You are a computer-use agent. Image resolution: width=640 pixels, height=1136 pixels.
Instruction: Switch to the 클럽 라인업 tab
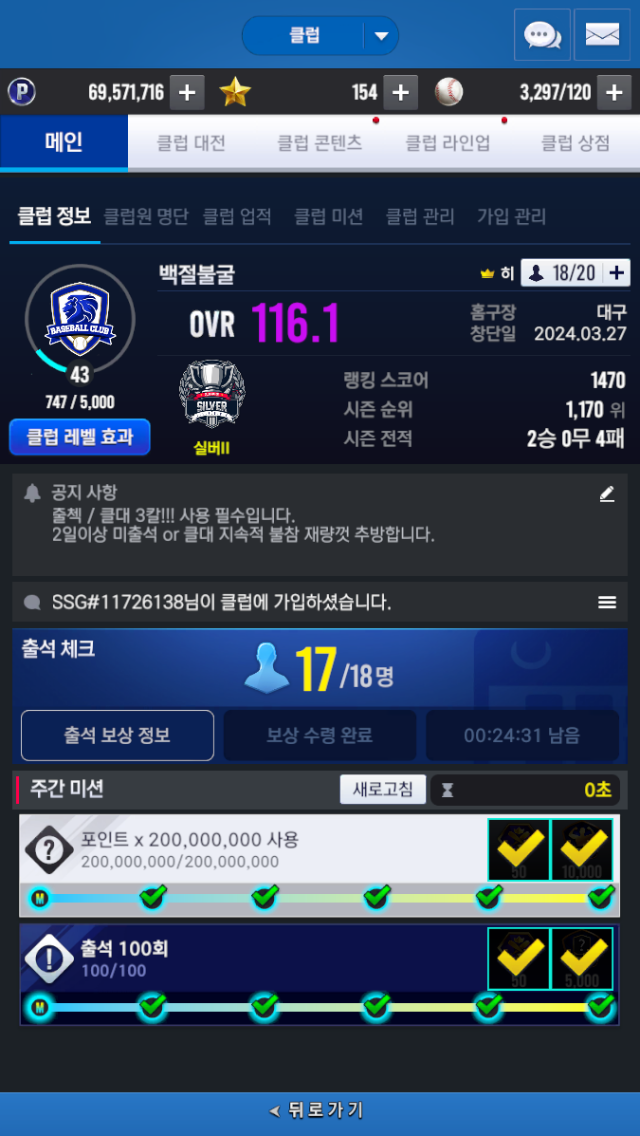pos(447,143)
